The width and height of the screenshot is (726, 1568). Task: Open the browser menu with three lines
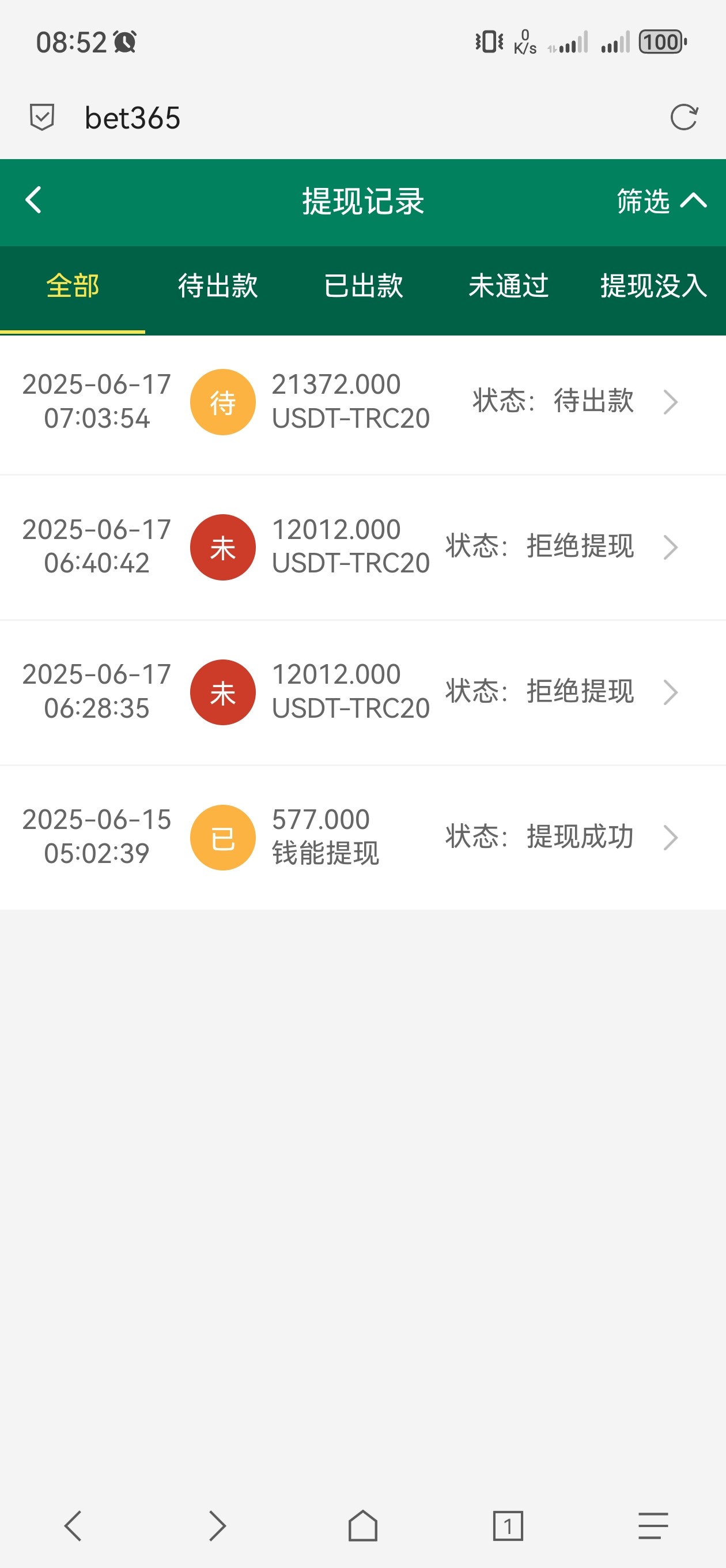653,1525
